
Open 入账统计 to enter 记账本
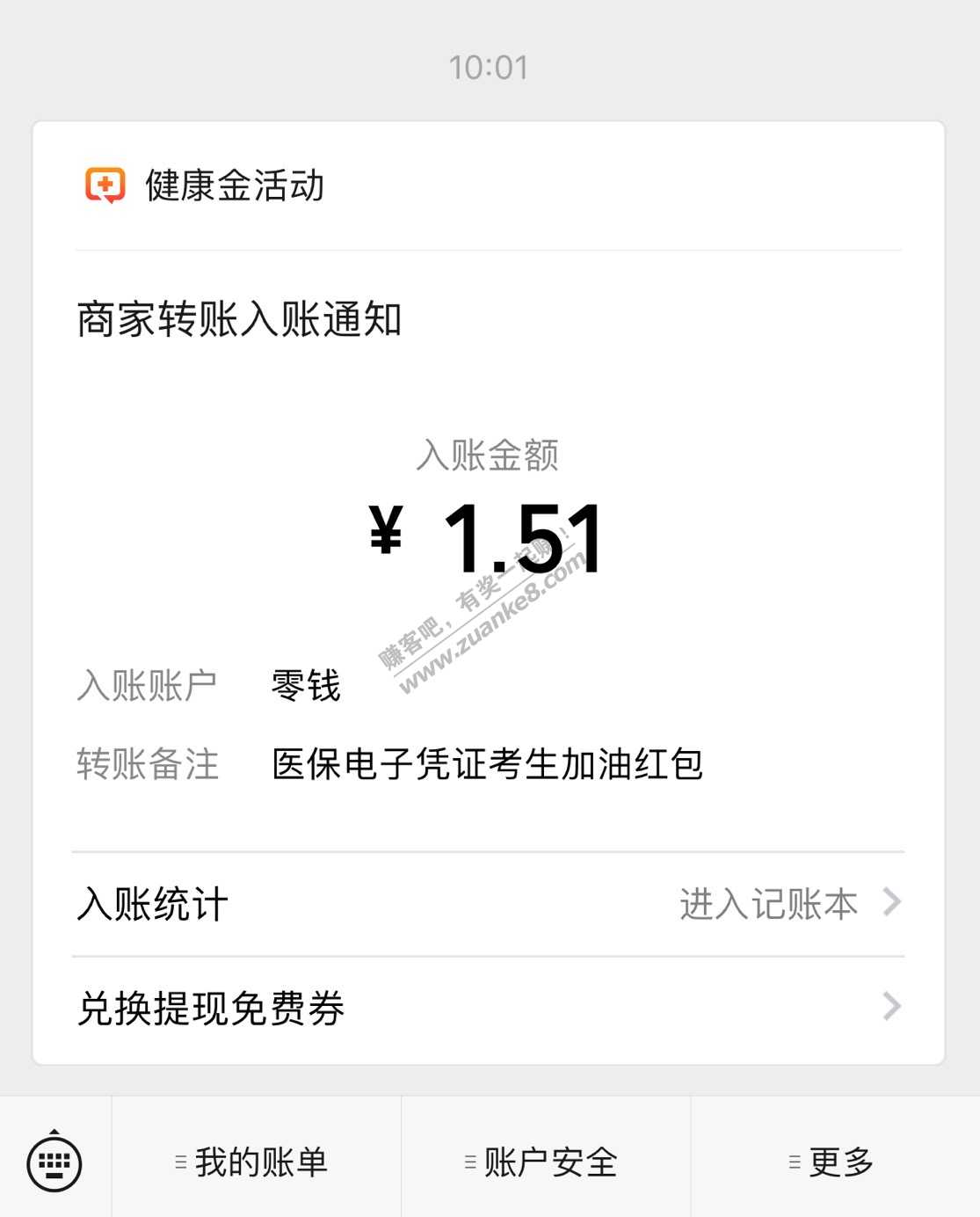488,904
